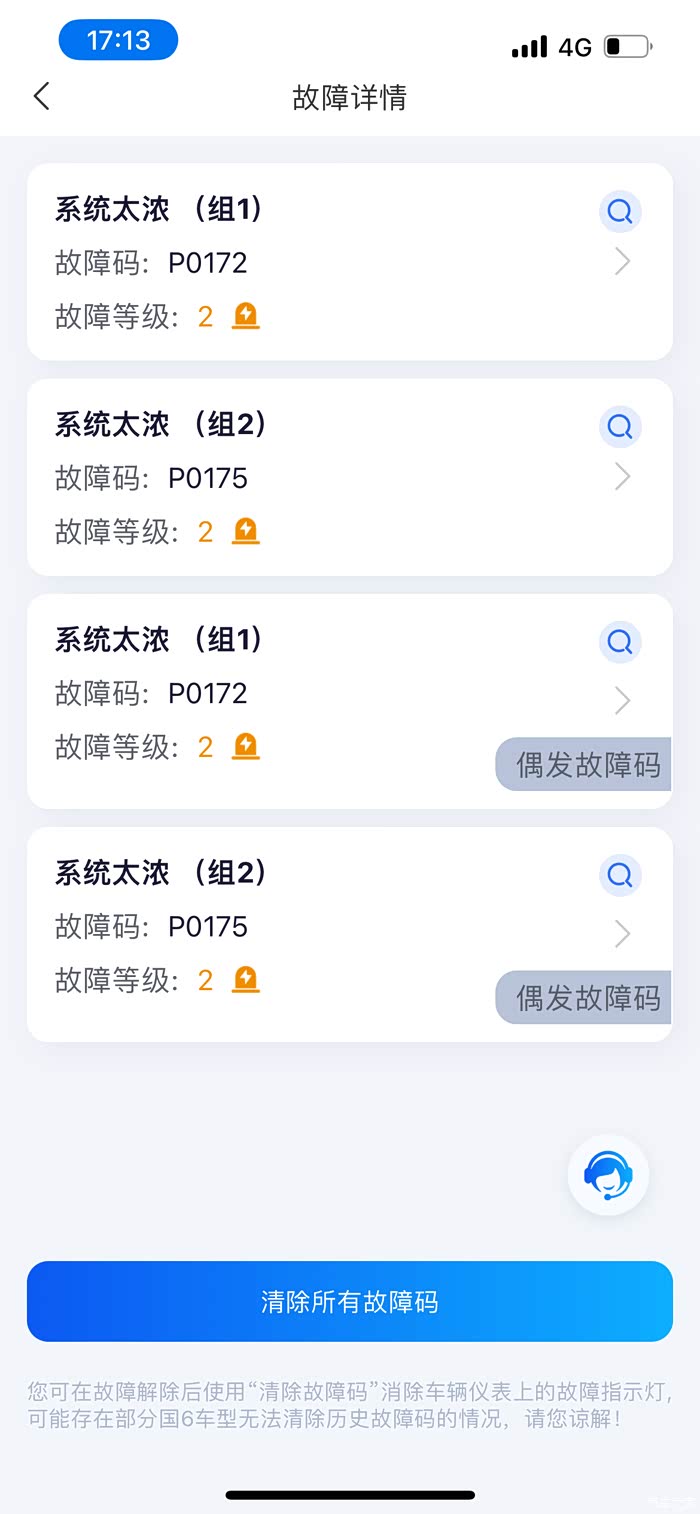Tap search icon on P0175 card tagged 偶发故障码
The image size is (700, 1514).
coord(620,875)
